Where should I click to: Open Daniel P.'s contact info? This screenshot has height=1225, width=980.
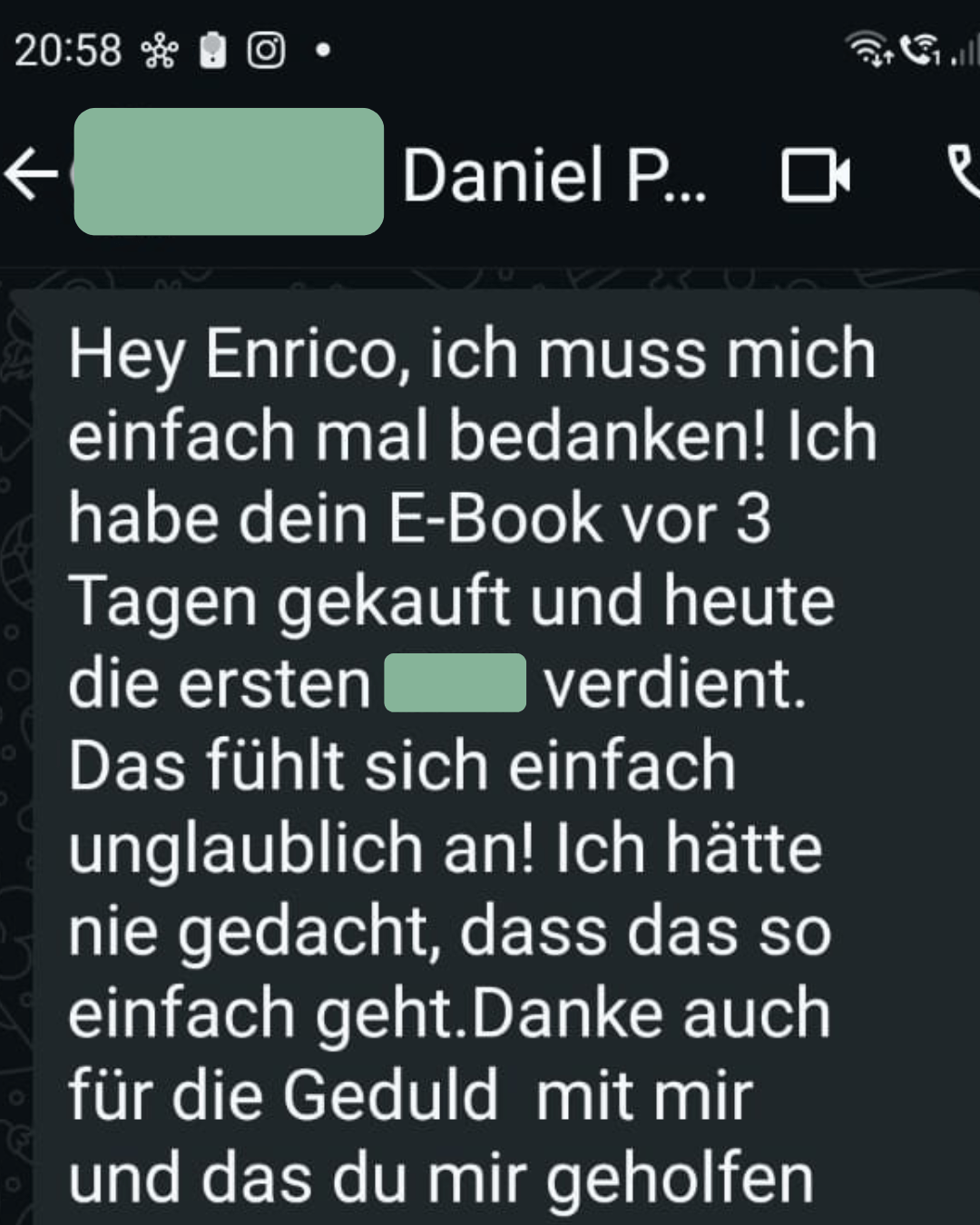(x=554, y=175)
